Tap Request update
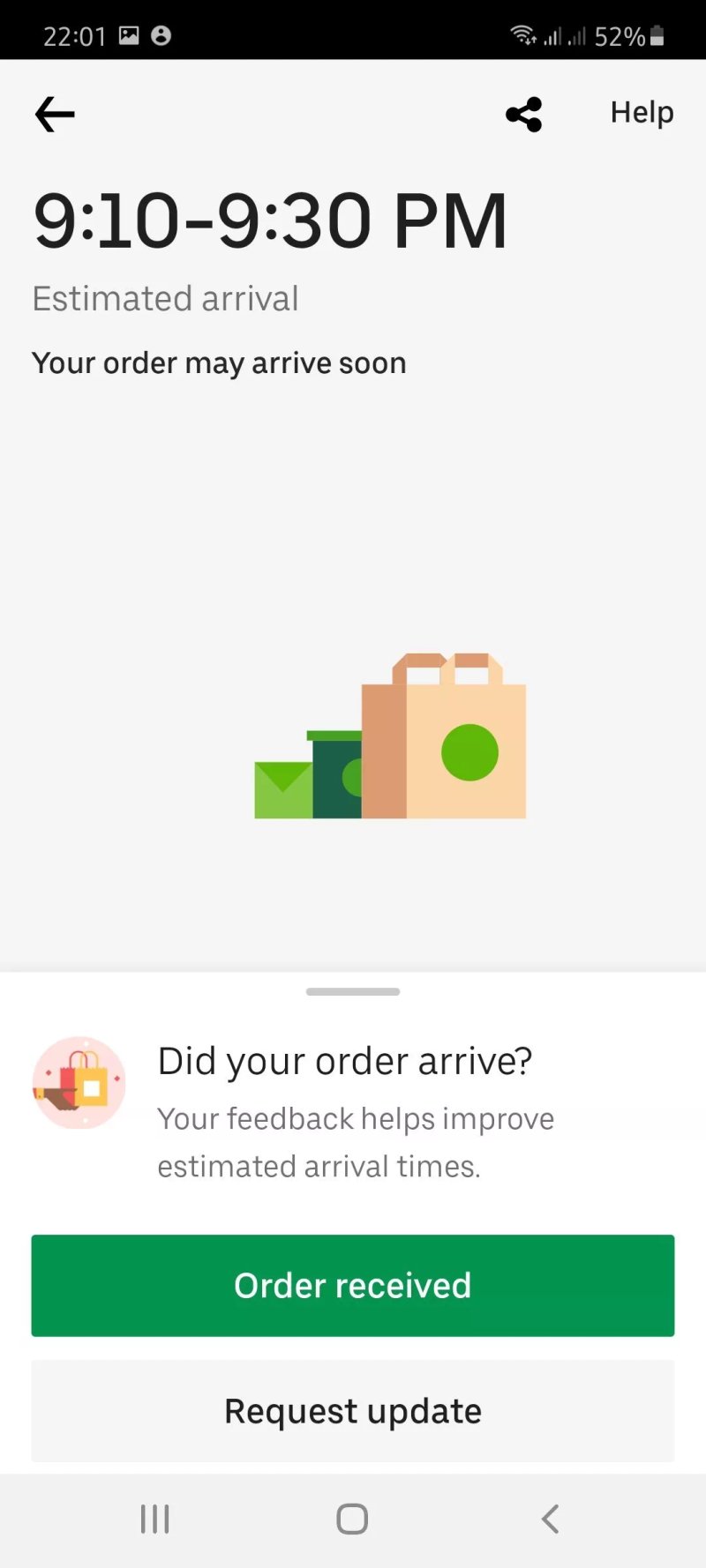The image size is (706, 1568). click(x=353, y=1410)
